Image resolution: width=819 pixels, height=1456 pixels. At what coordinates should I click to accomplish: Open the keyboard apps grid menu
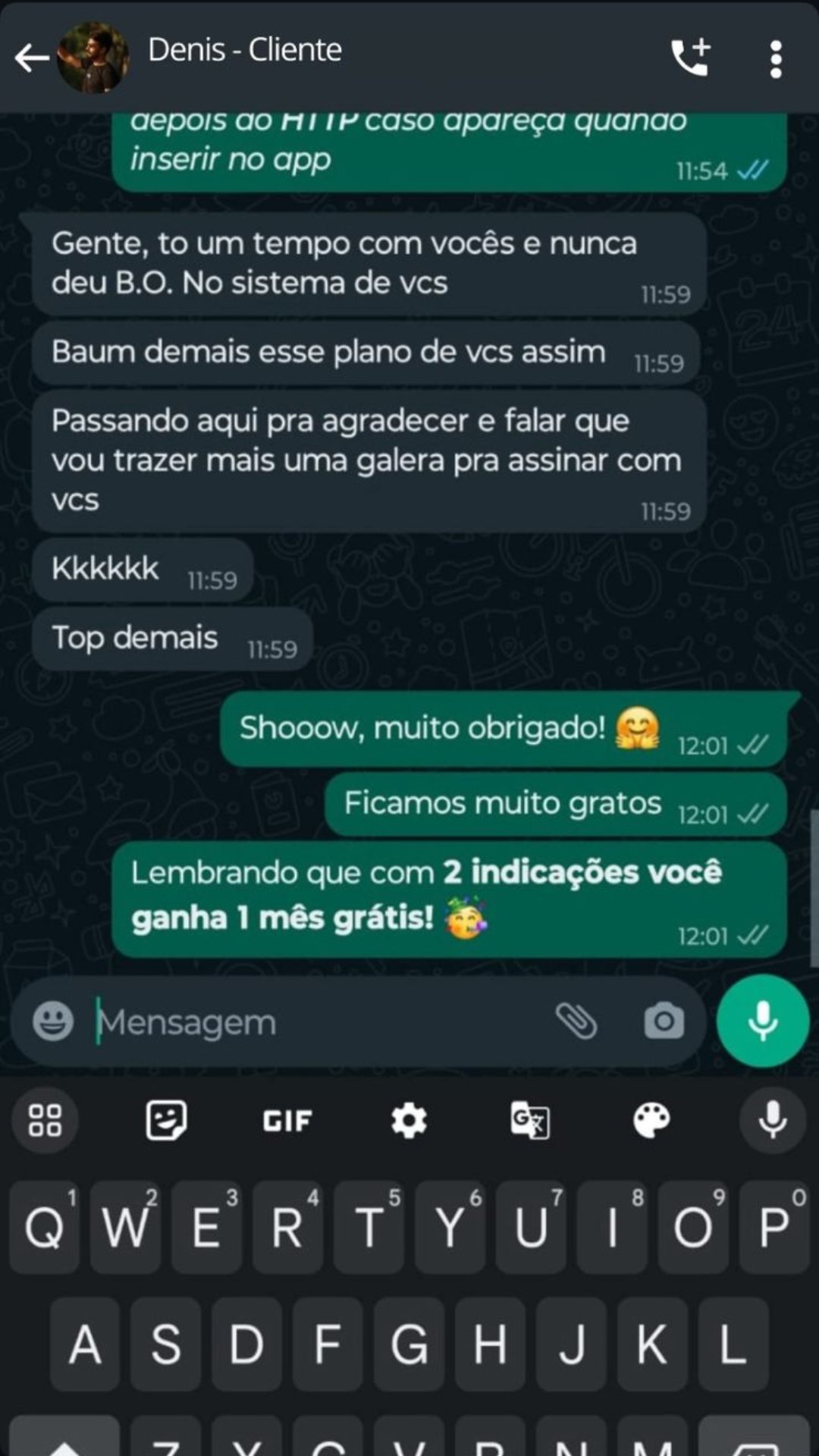pyautogui.click(x=45, y=1120)
